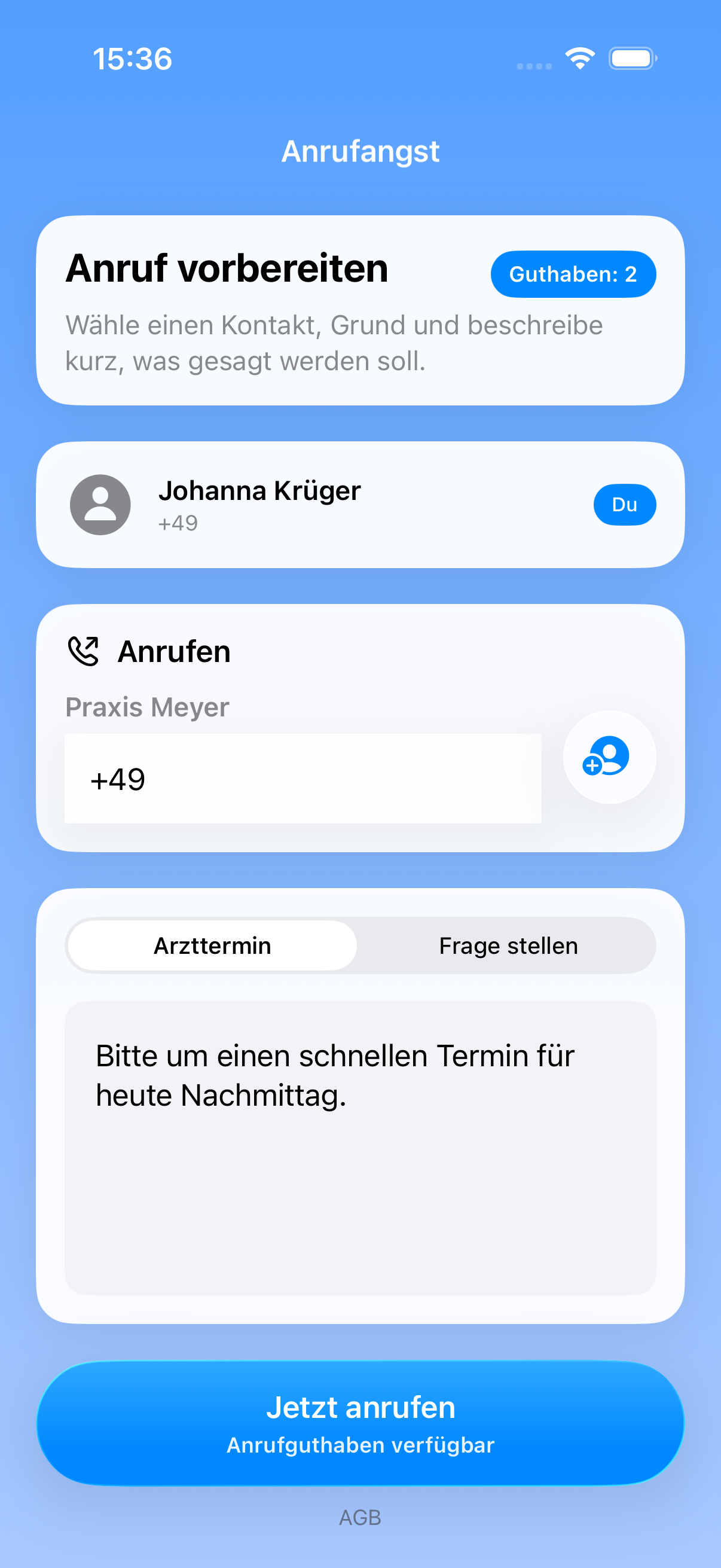Tap the Guthaben: 2 credit badge
This screenshot has width=721, height=1568.
(x=573, y=274)
